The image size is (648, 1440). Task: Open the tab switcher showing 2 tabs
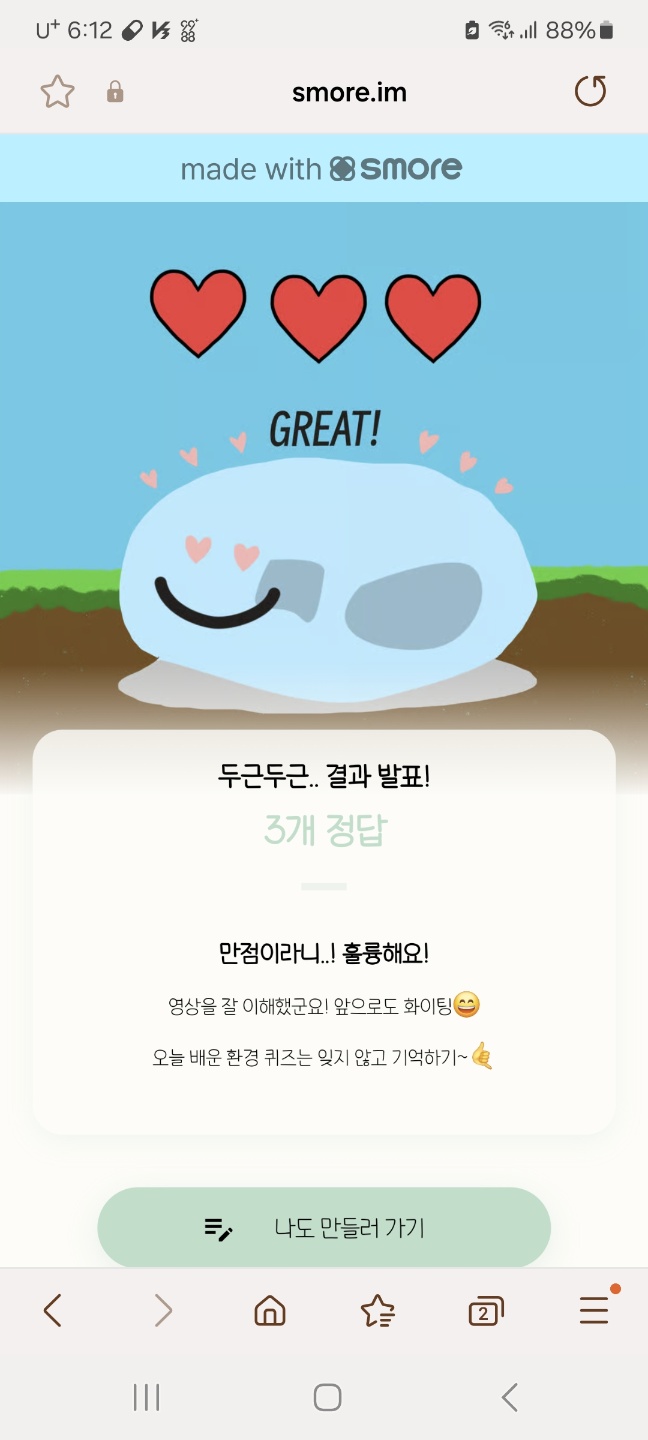(485, 1310)
